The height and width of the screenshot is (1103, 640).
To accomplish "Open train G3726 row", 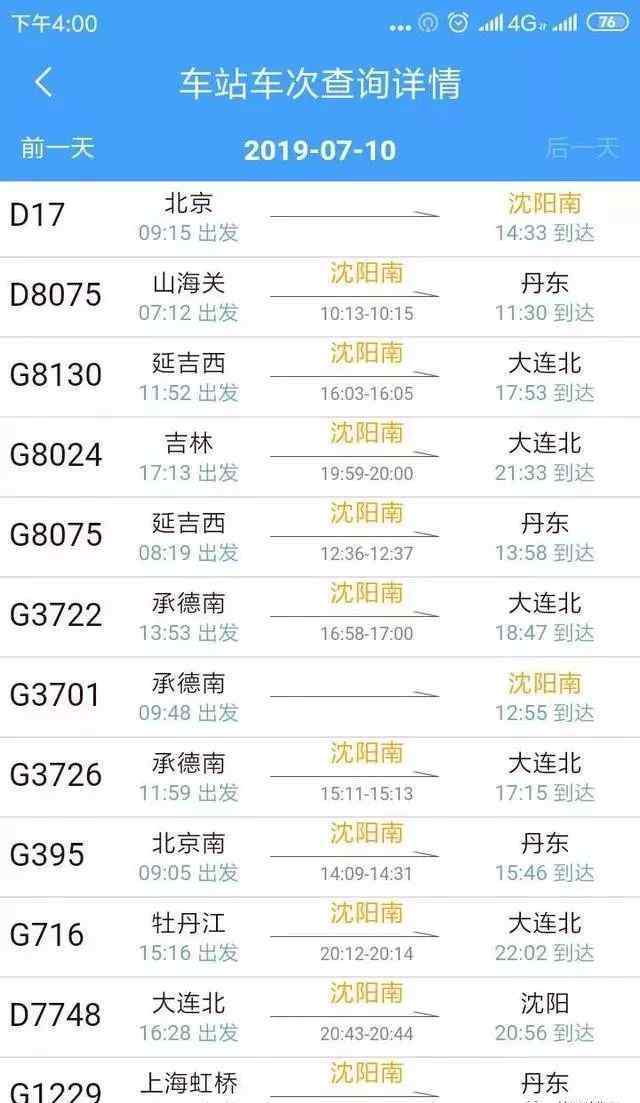I will coord(320,777).
